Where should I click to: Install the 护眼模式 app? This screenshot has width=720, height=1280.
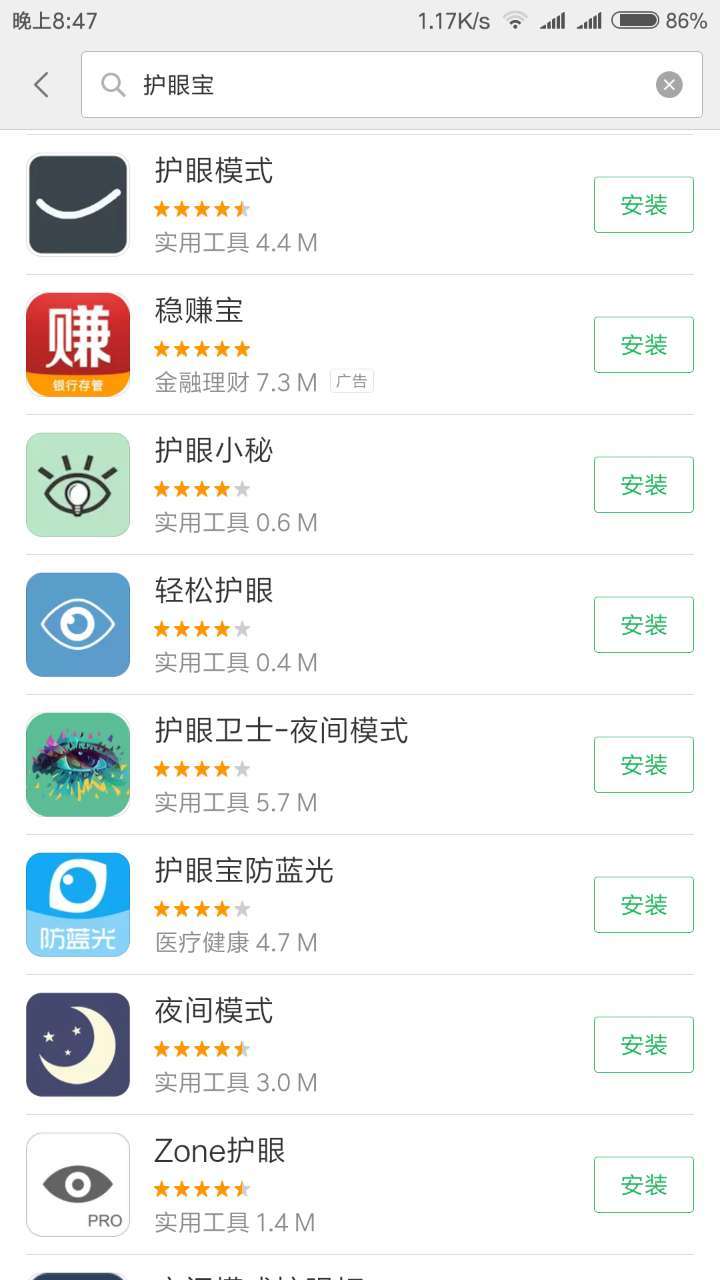pos(643,204)
